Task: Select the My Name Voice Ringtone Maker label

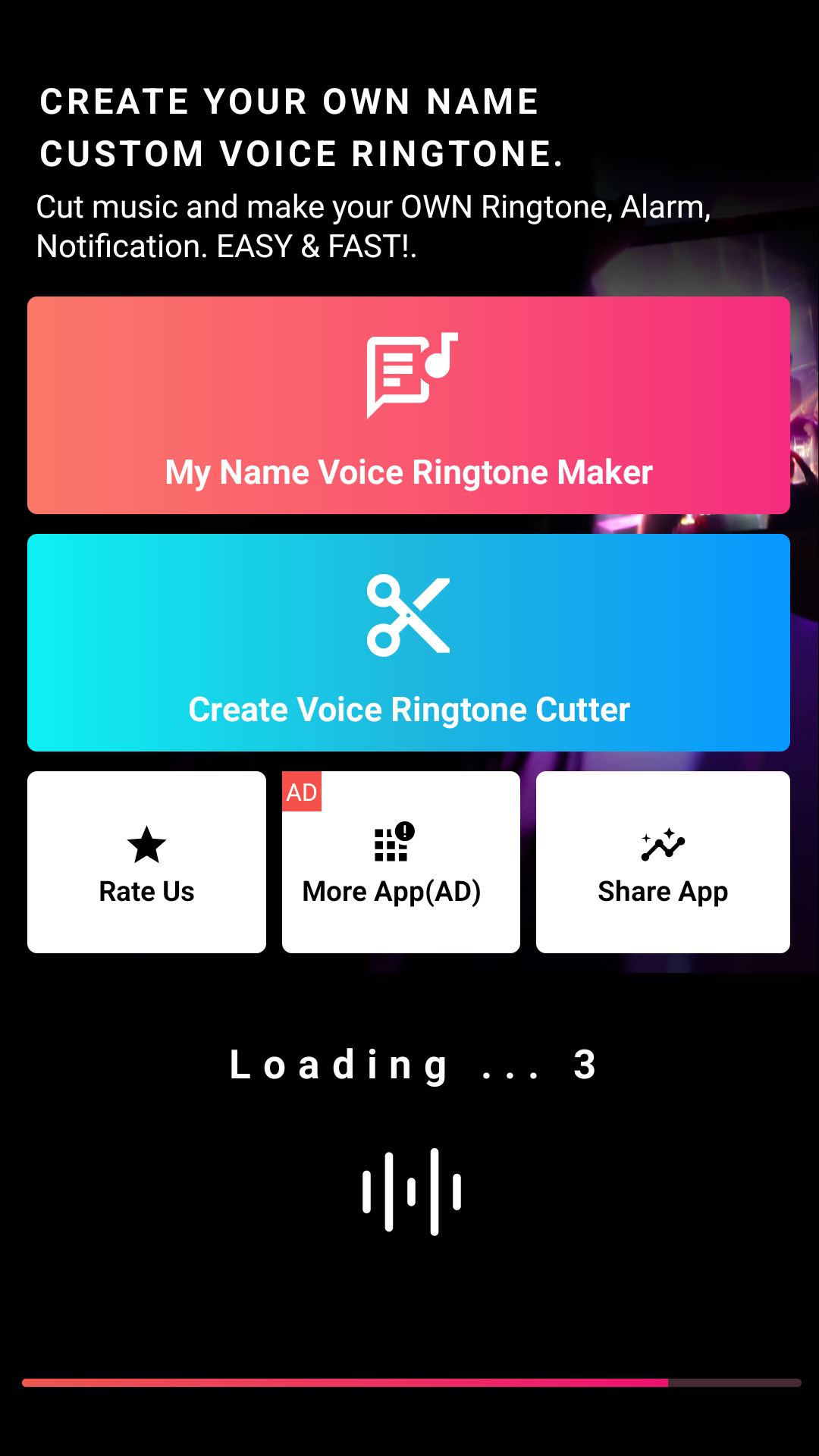Action: tap(409, 472)
